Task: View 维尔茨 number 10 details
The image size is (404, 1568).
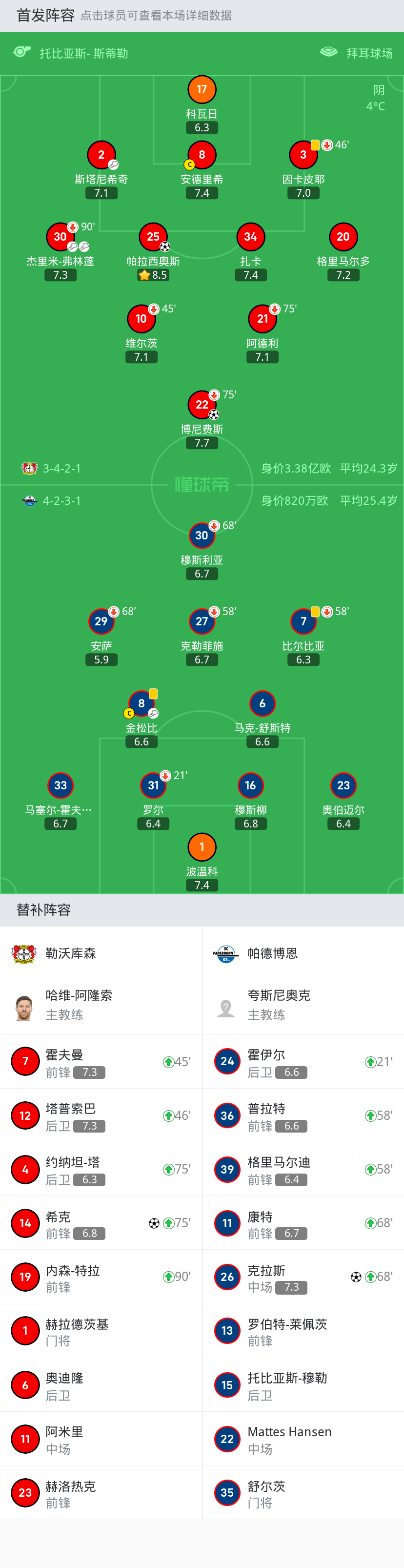Action: tap(141, 334)
